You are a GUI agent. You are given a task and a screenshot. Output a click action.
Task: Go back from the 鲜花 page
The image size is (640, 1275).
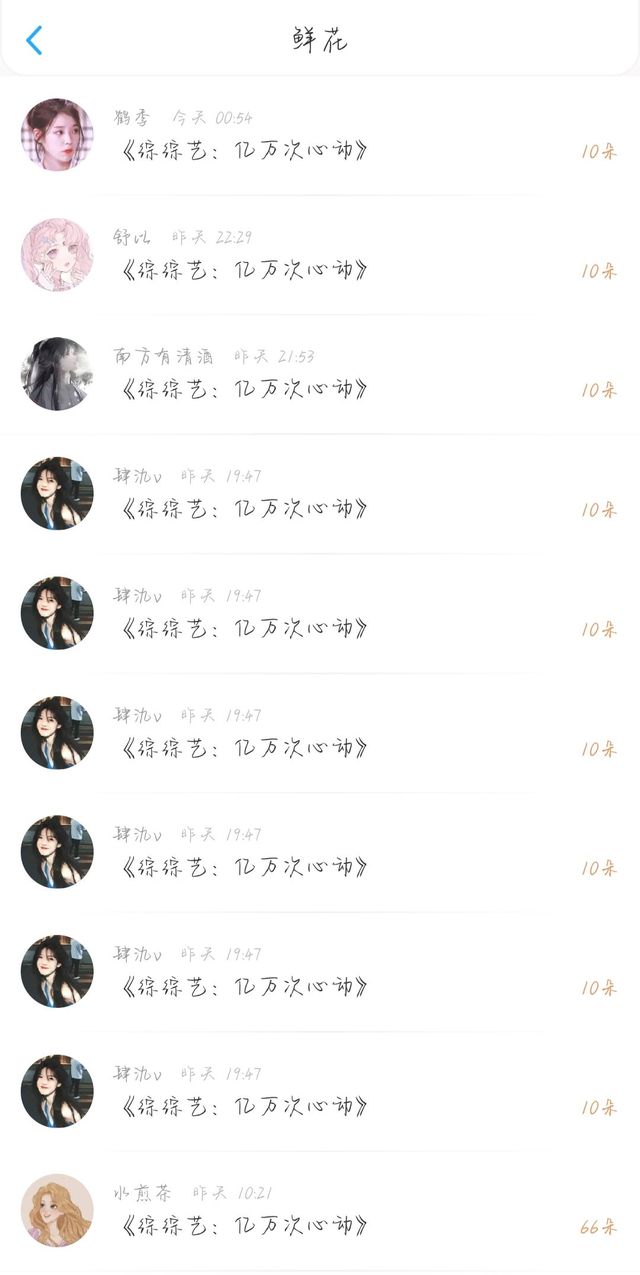[x=34, y=40]
